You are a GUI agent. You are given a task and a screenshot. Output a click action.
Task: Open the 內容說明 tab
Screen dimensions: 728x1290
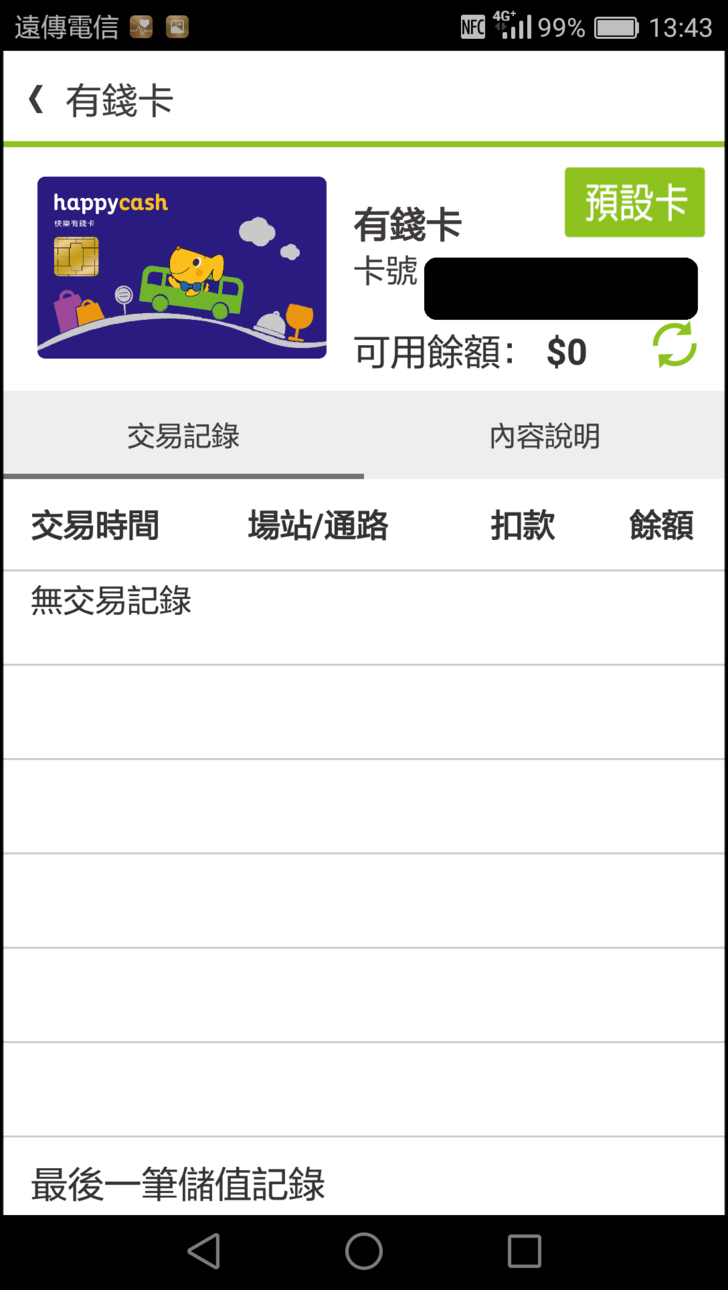(545, 436)
